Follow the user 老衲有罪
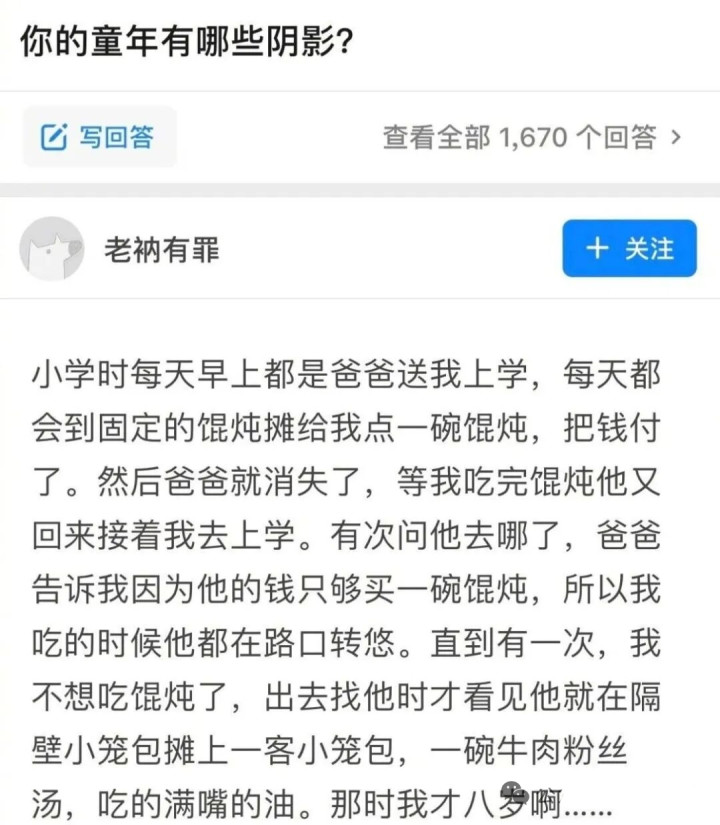 [x=628, y=248]
